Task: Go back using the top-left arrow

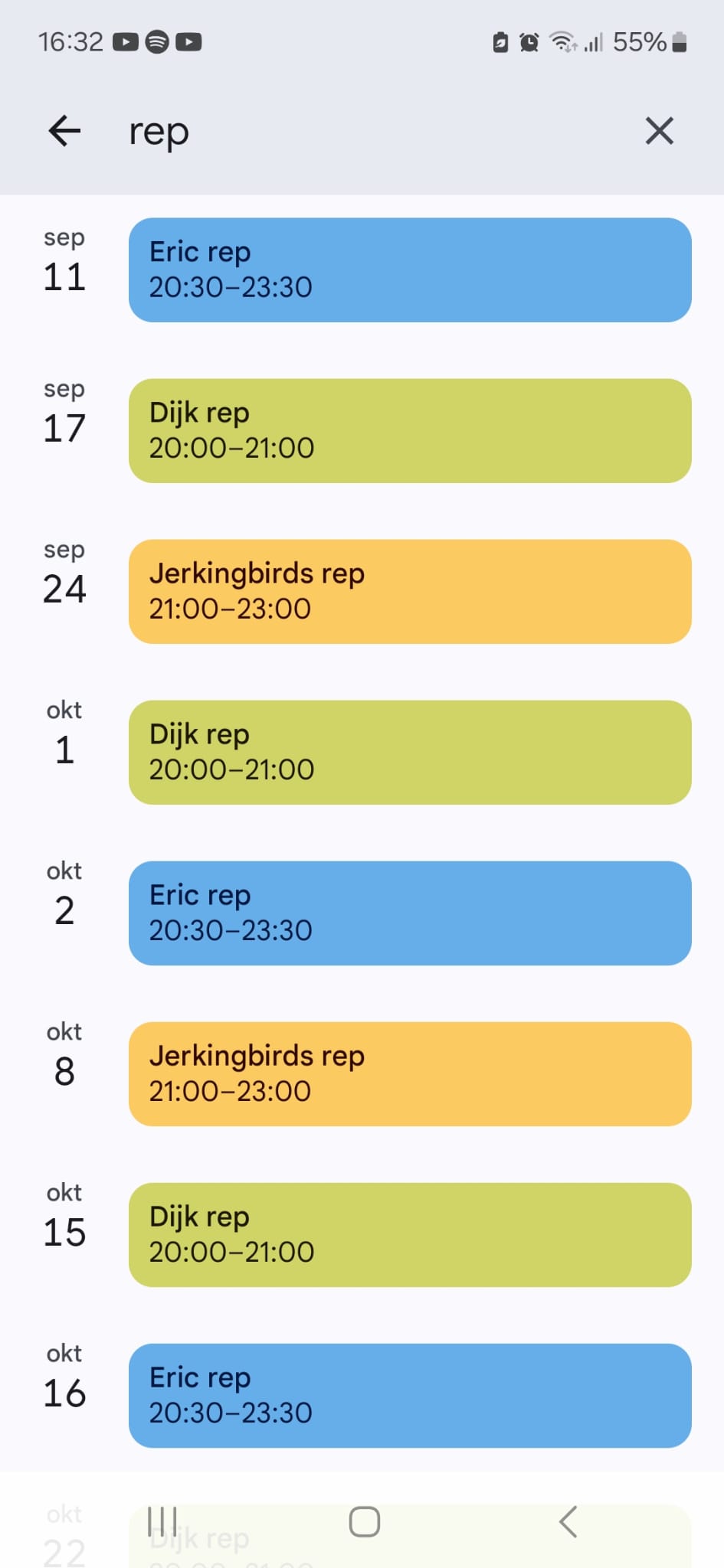Action: tap(64, 131)
